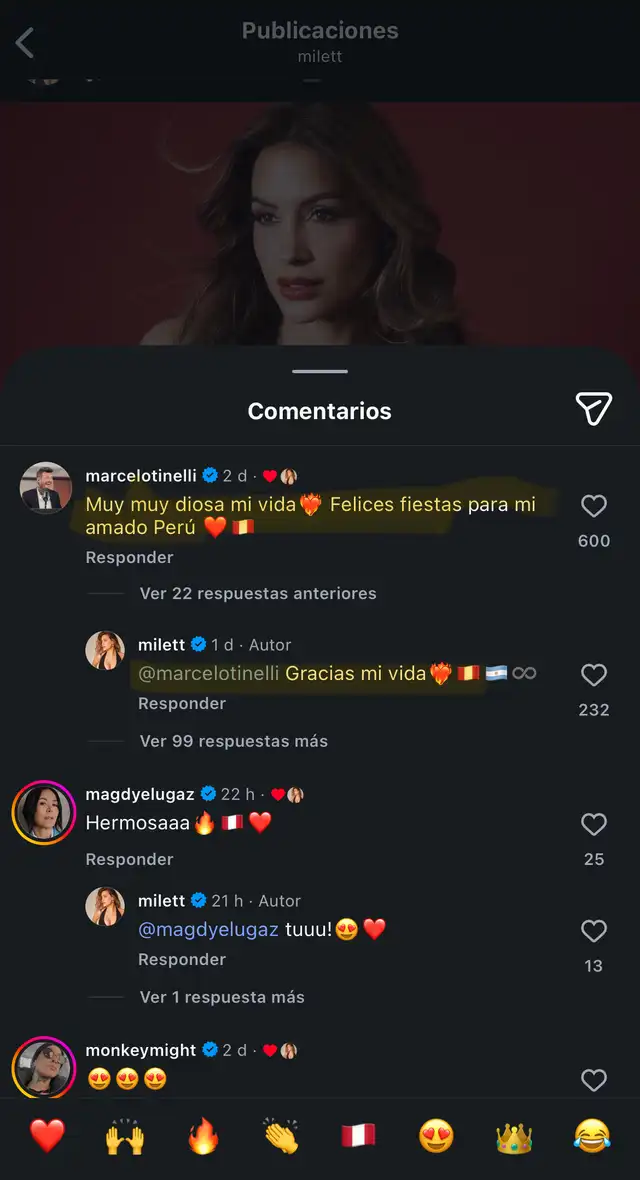
Task: Like magdyelugaz's Hermosaaa comment
Action: tap(593, 825)
